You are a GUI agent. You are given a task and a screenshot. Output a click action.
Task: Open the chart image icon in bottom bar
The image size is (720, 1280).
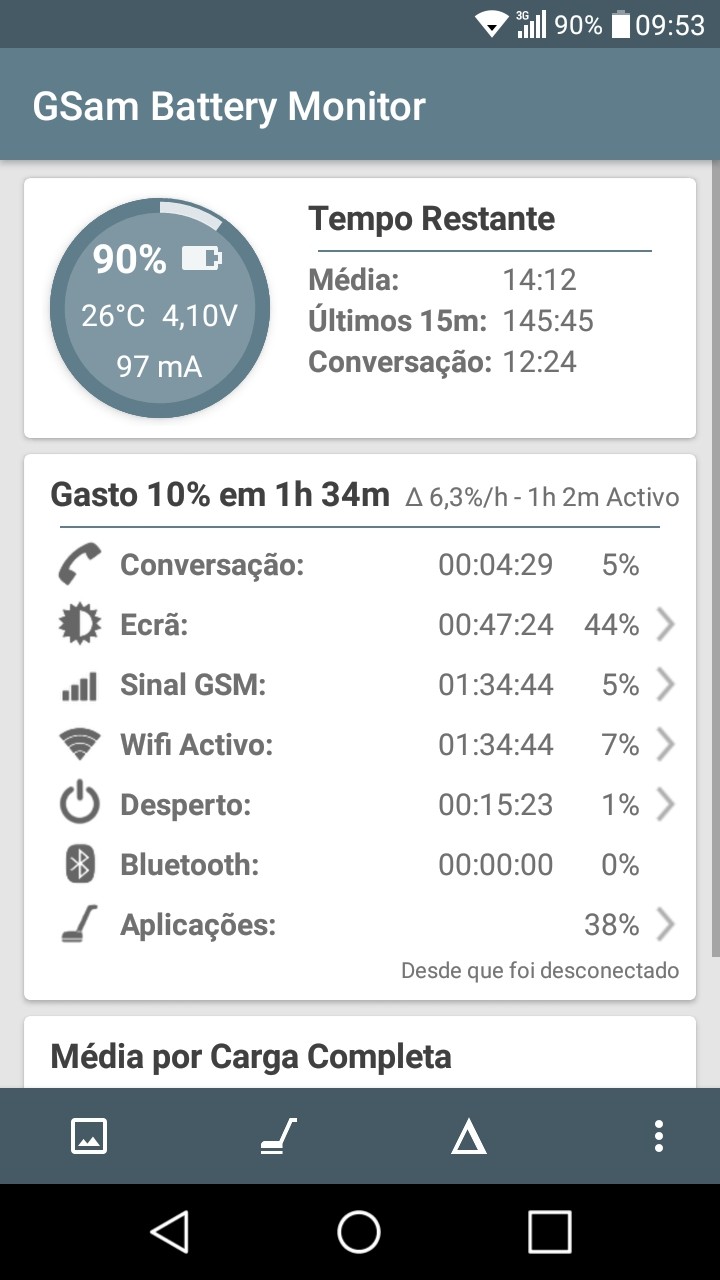89,1136
